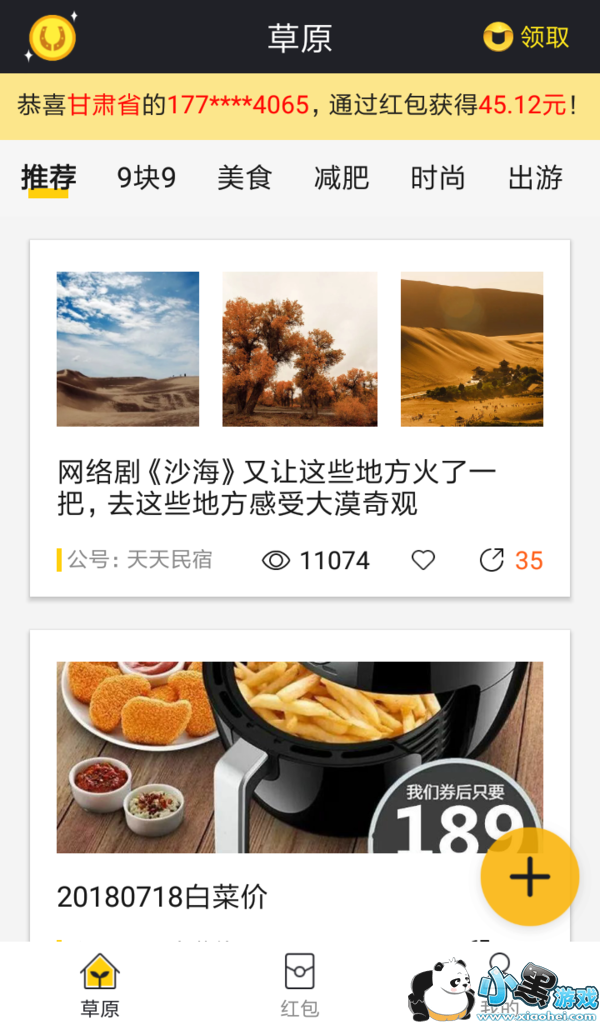Tap the gold horseshoe coin icon

pos(52,38)
